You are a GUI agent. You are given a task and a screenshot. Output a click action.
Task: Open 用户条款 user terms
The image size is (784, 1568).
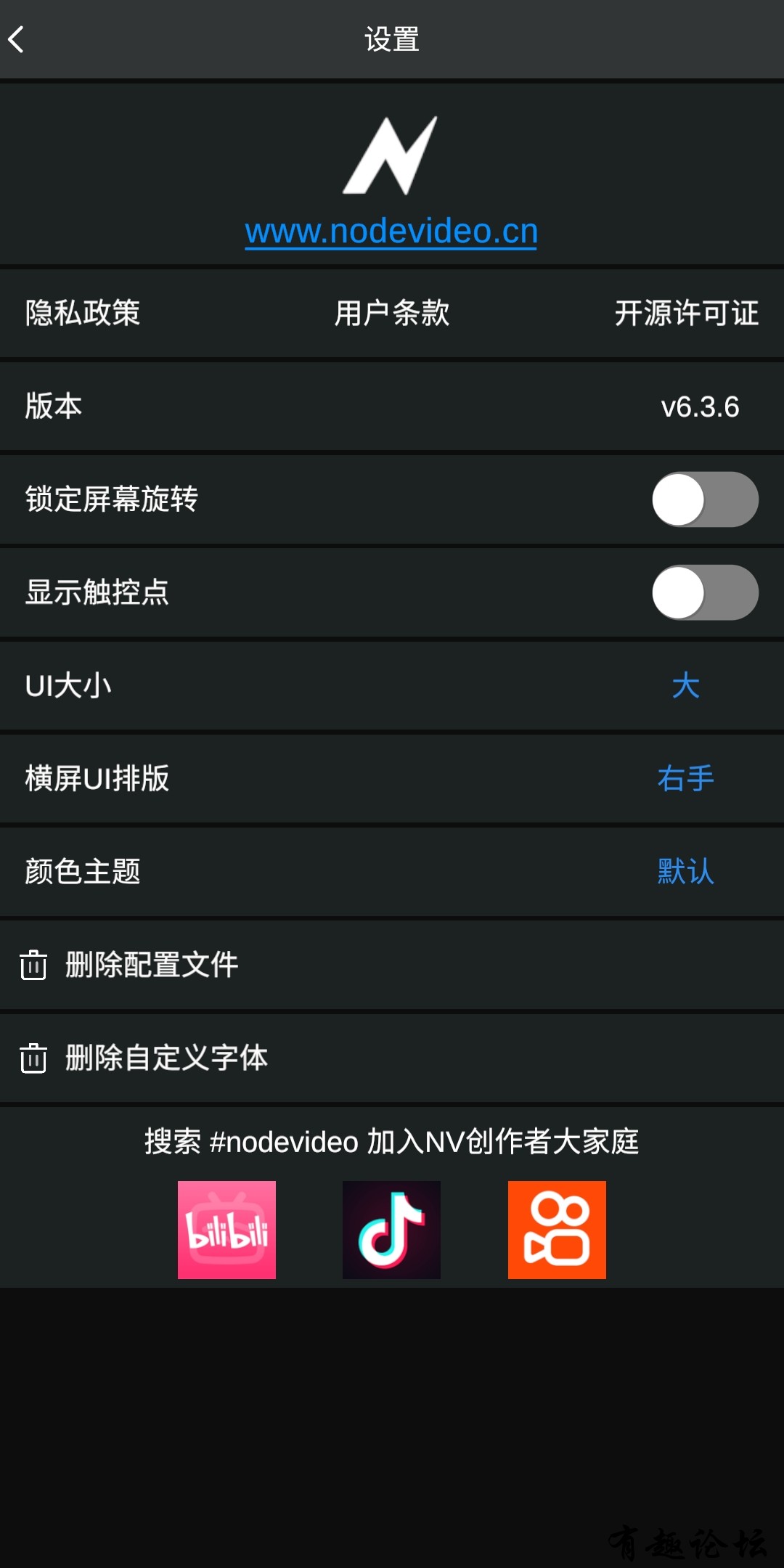[391, 313]
